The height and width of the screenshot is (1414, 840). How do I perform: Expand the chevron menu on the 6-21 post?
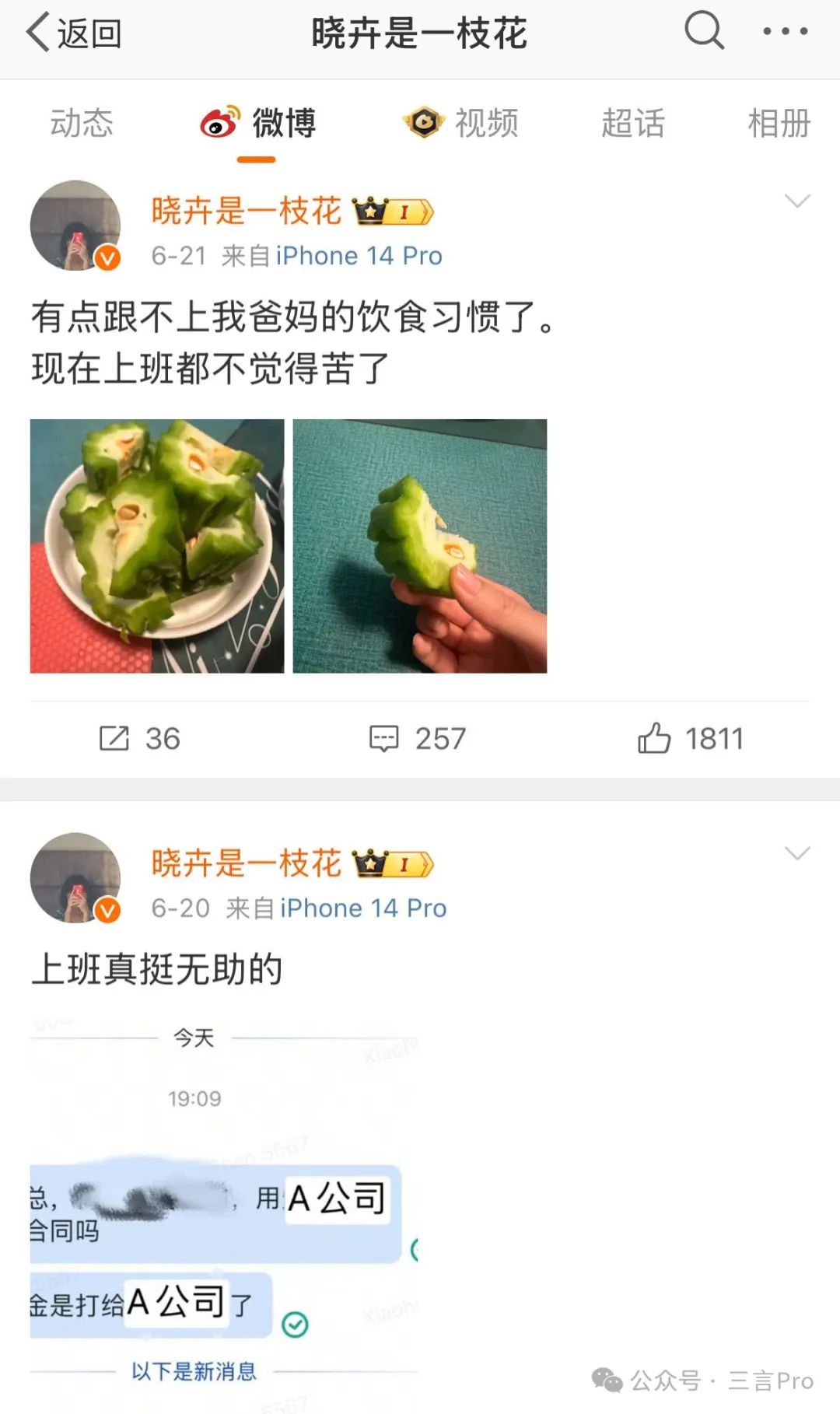(797, 201)
